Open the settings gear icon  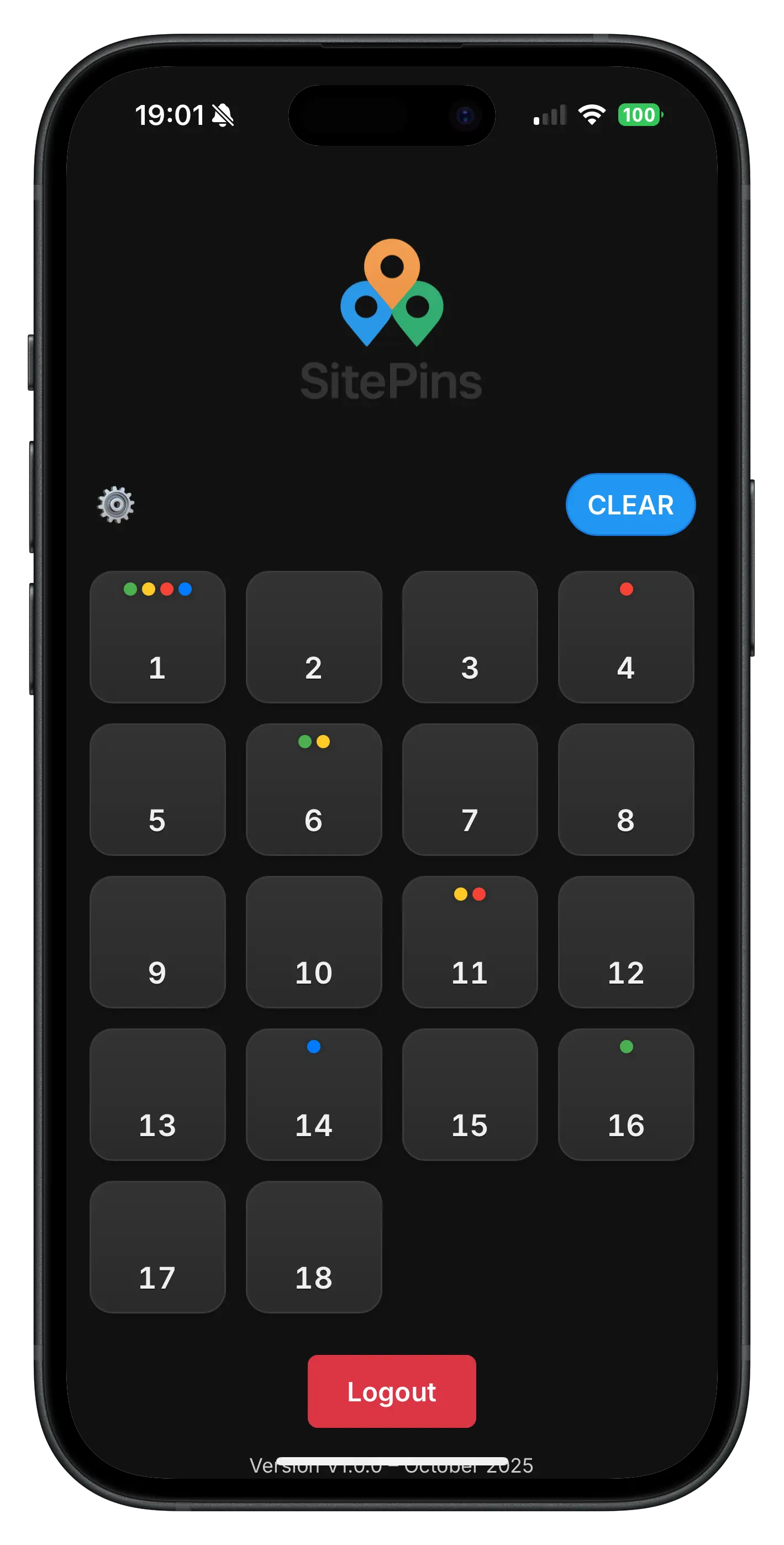(x=116, y=505)
